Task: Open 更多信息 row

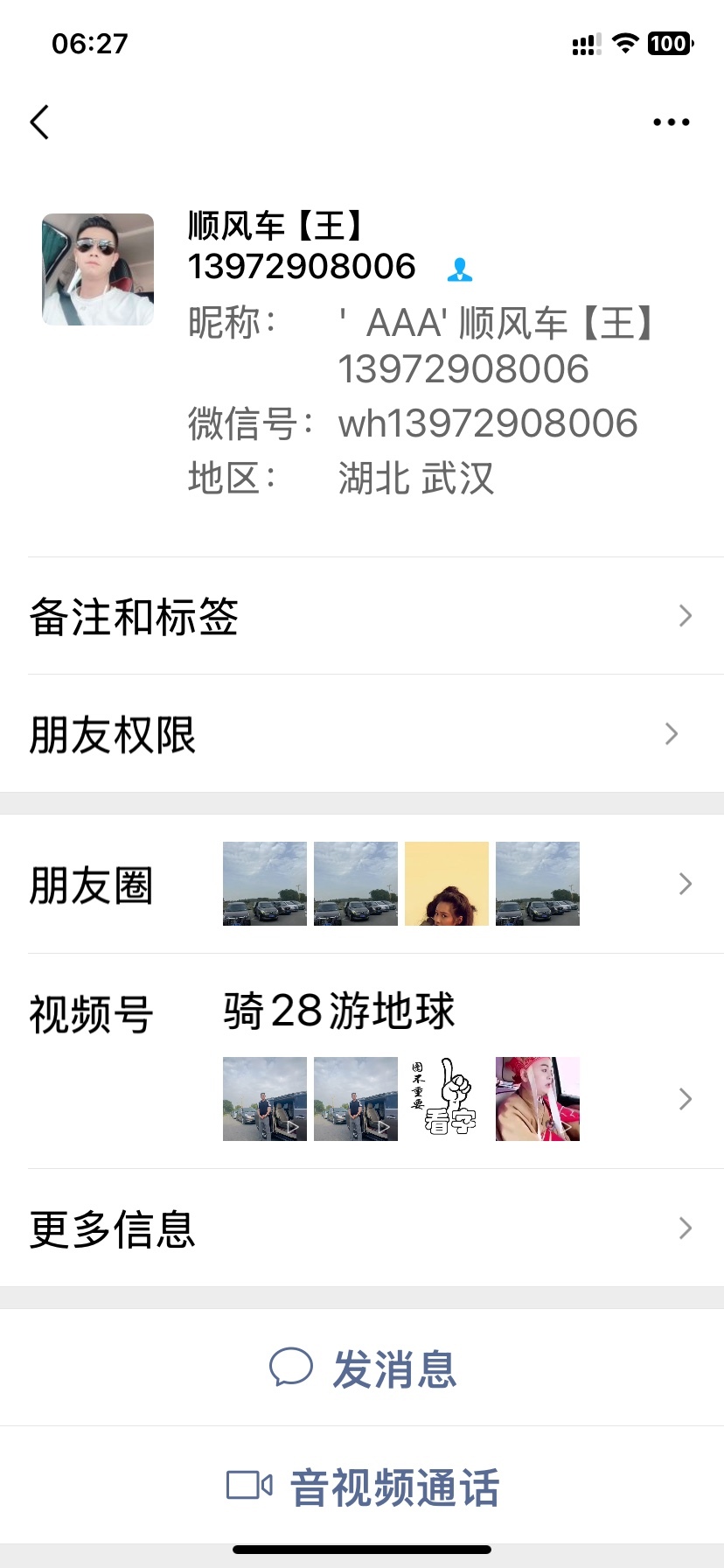Action: 362,1228
